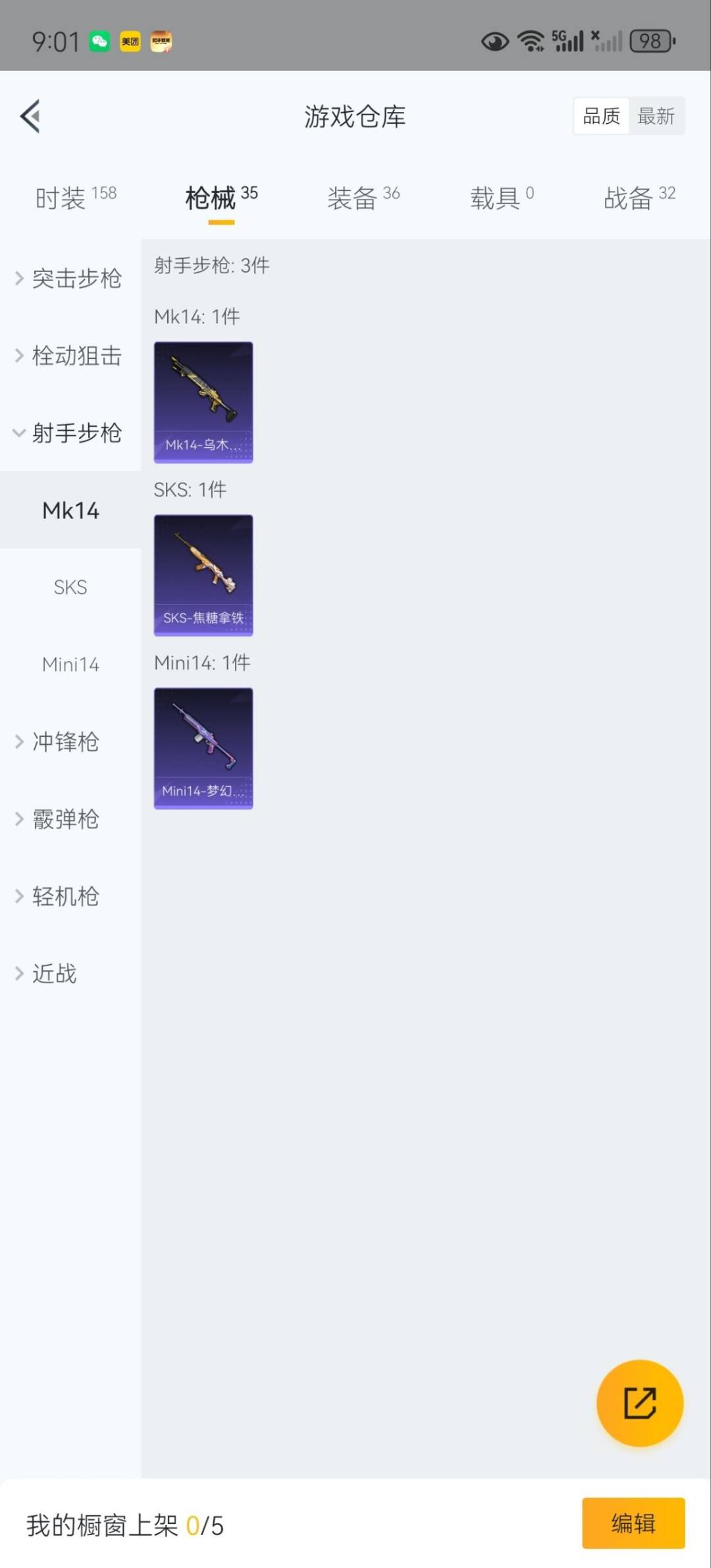Open the SKS-焦糖拿铁 skin card

(203, 575)
